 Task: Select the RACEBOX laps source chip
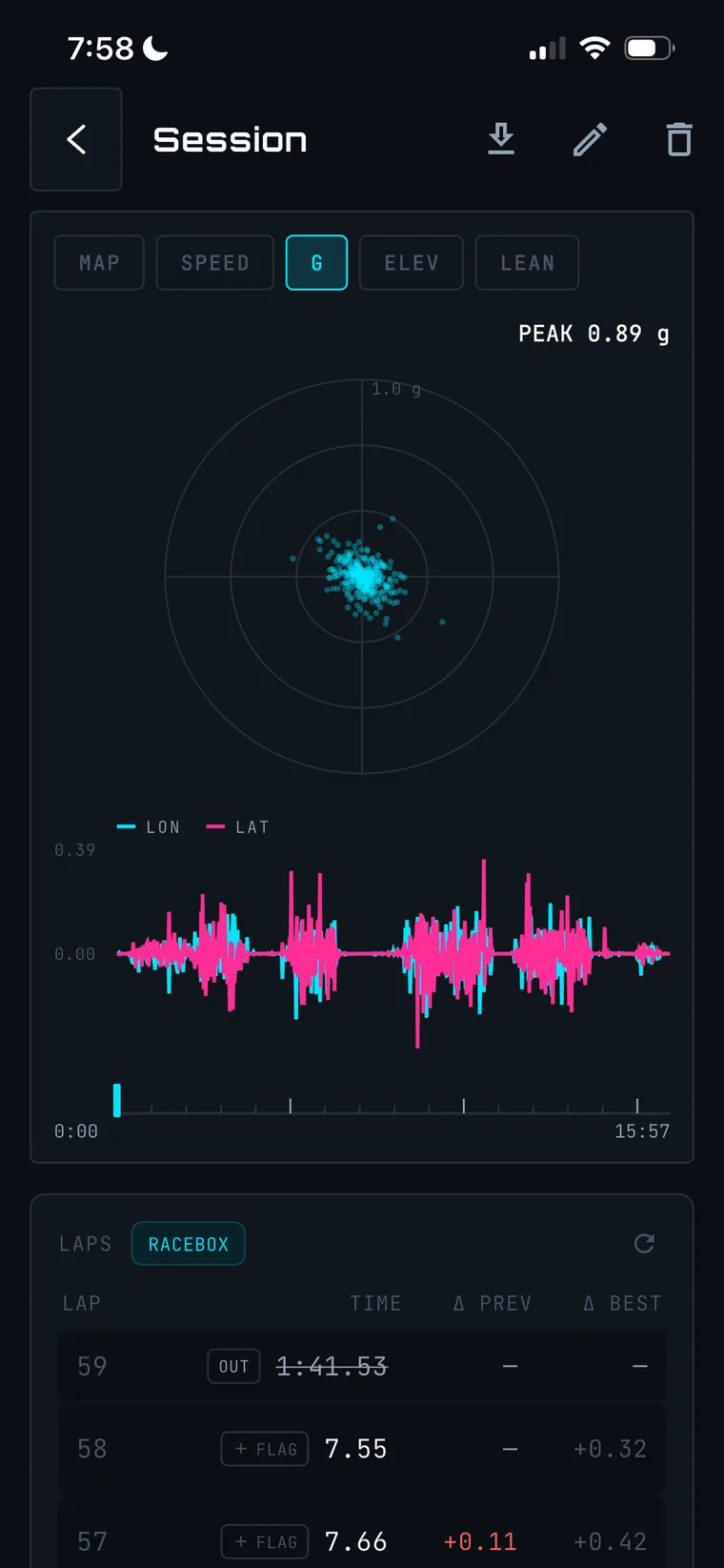(x=189, y=1244)
